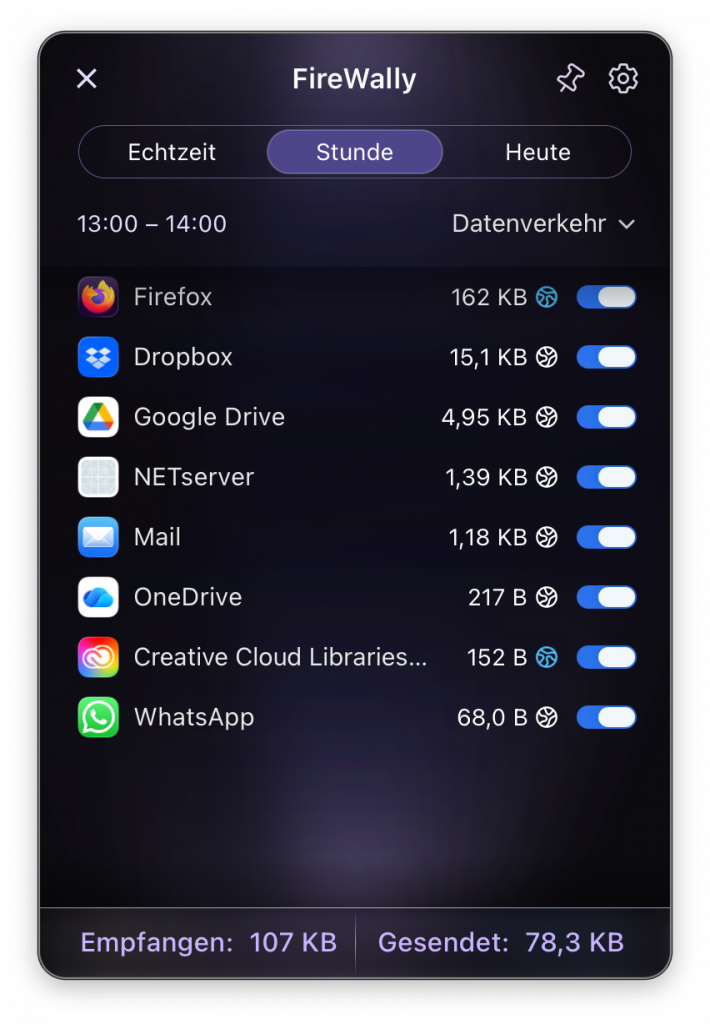Viewport: 710px width, 1024px height.
Task: Disable network access for Dropbox
Action: click(606, 357)
